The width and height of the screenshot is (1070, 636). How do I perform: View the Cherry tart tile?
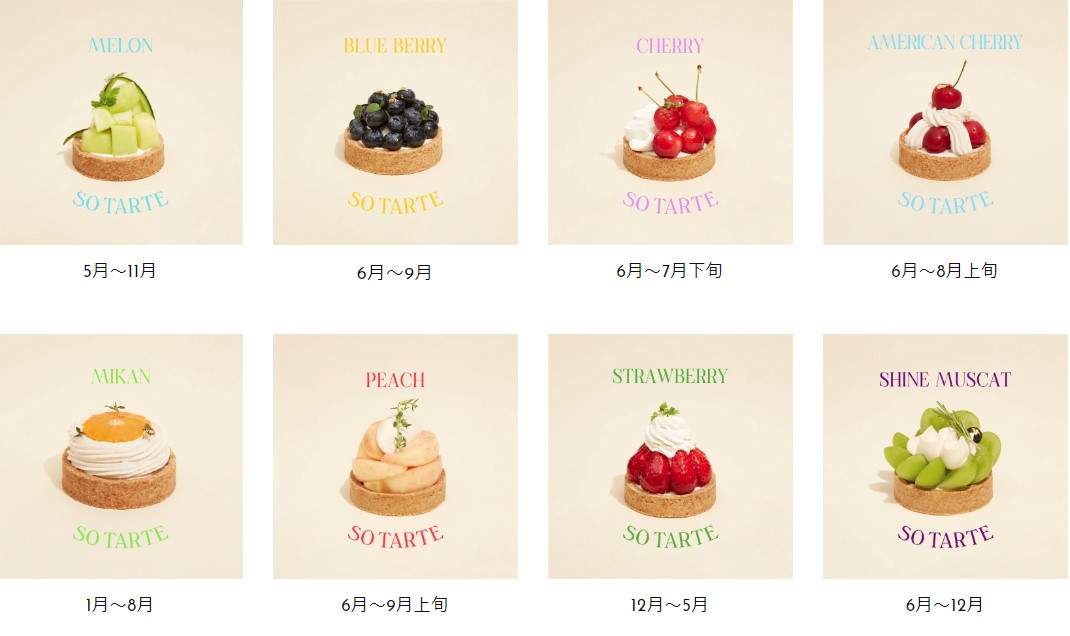click(670, 122)
